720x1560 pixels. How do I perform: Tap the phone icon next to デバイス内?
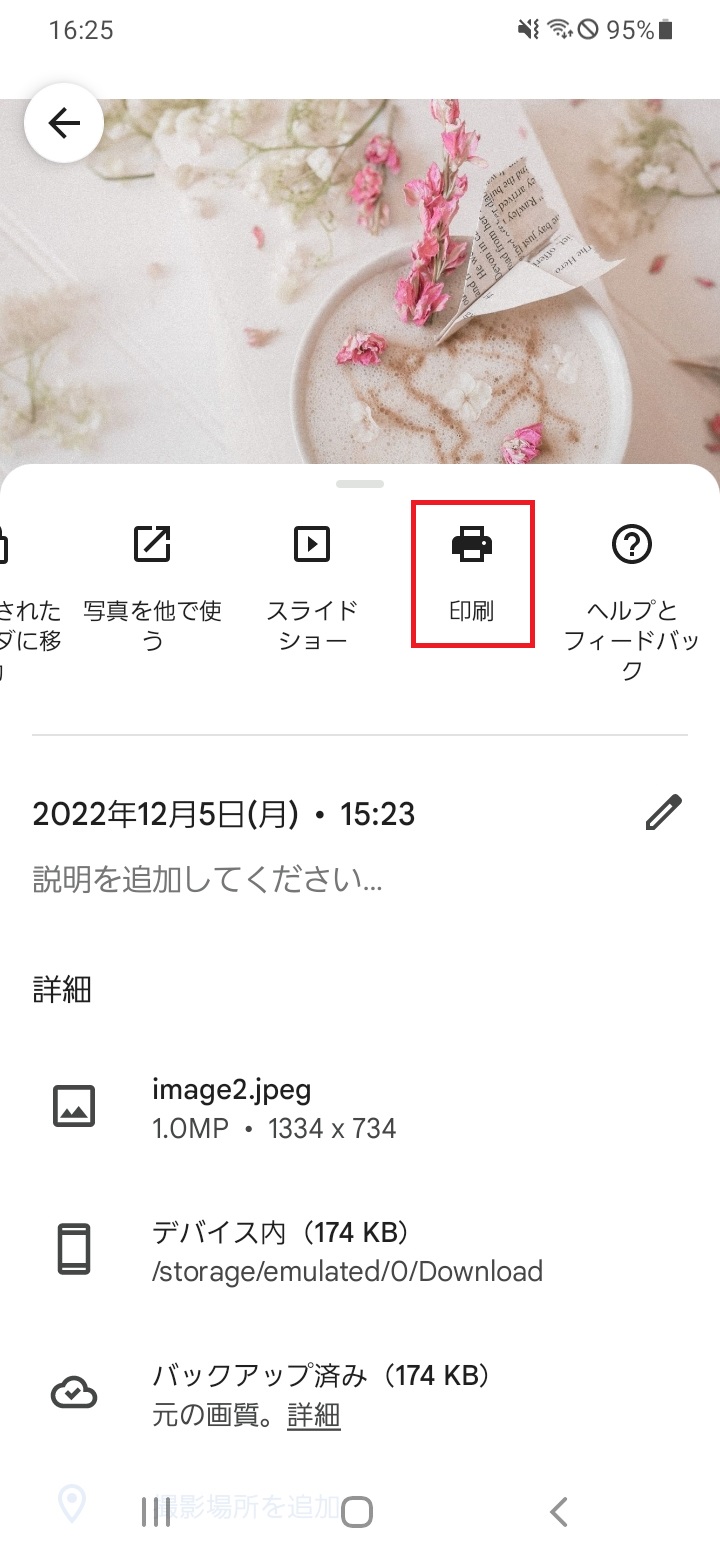point(73,1251)
